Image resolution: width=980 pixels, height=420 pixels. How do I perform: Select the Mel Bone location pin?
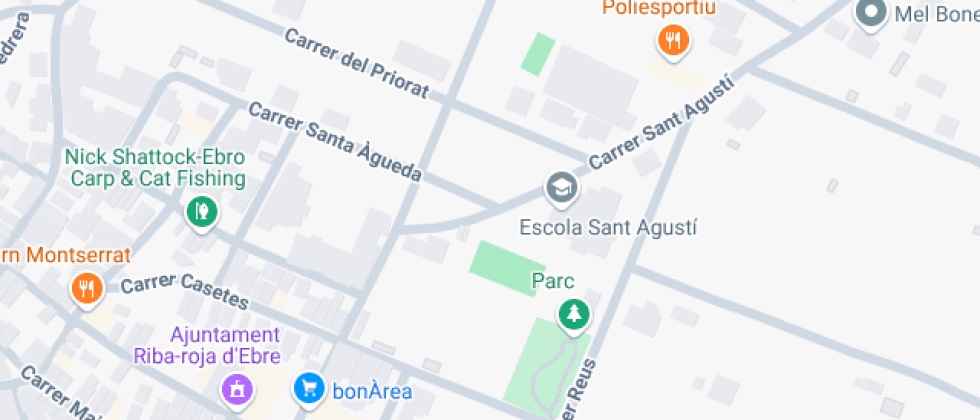pyautogui.click(x=872, y=13)
